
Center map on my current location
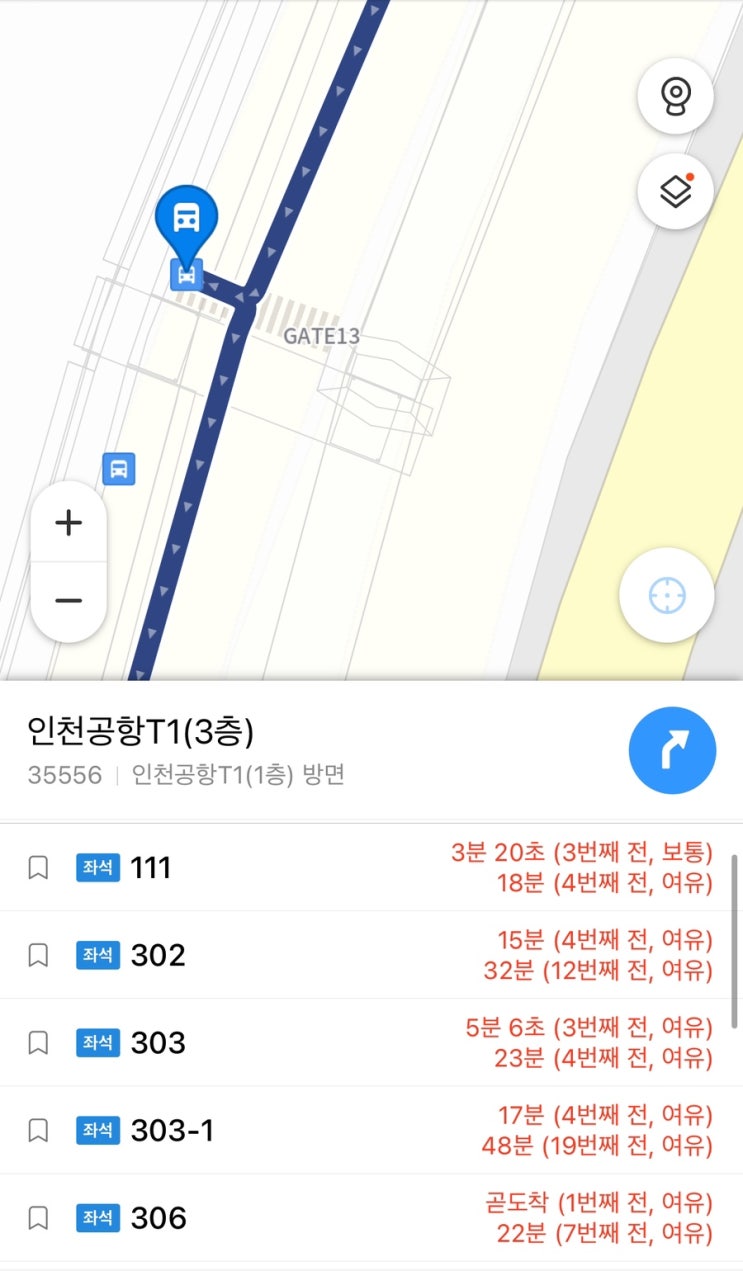coord(667,596)
